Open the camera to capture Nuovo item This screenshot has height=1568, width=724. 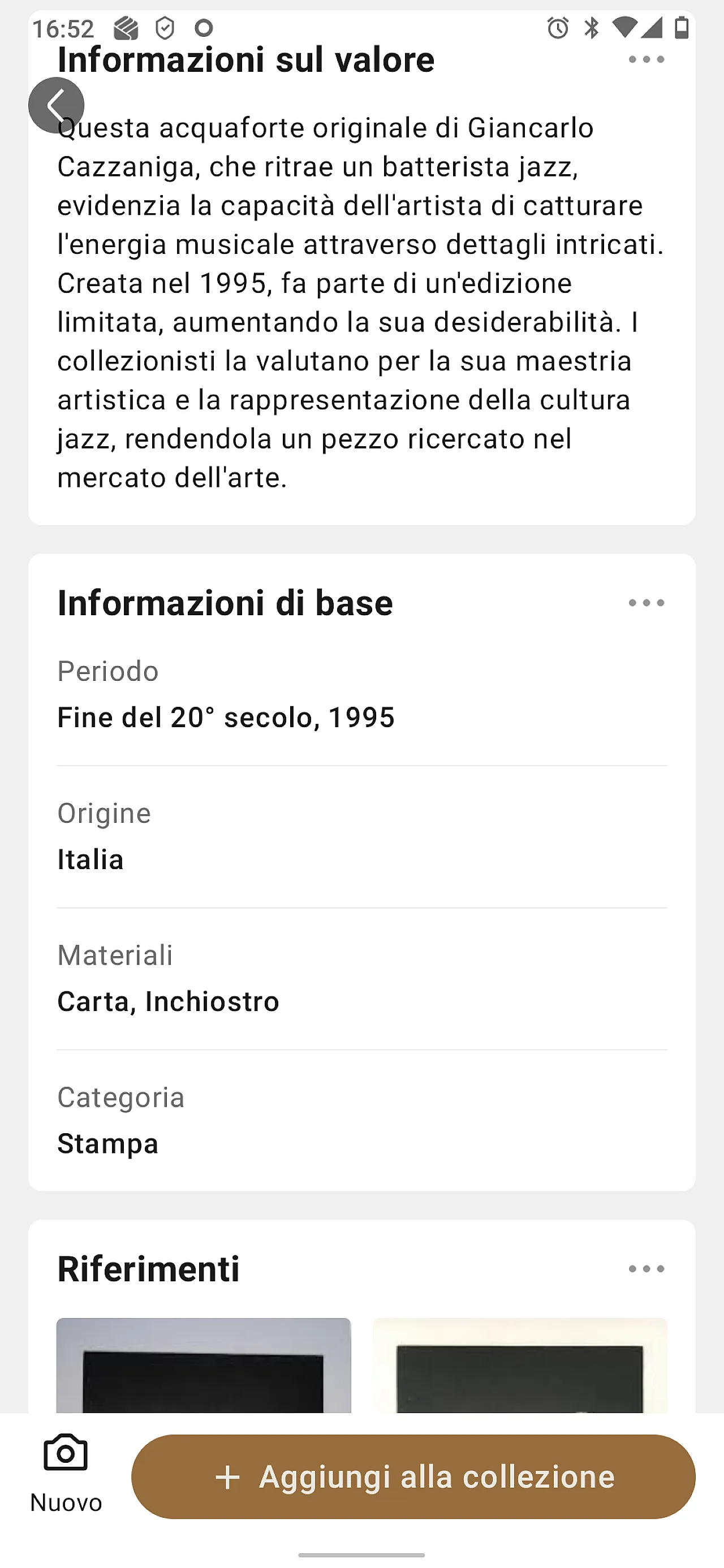(x=66, y=1454)
